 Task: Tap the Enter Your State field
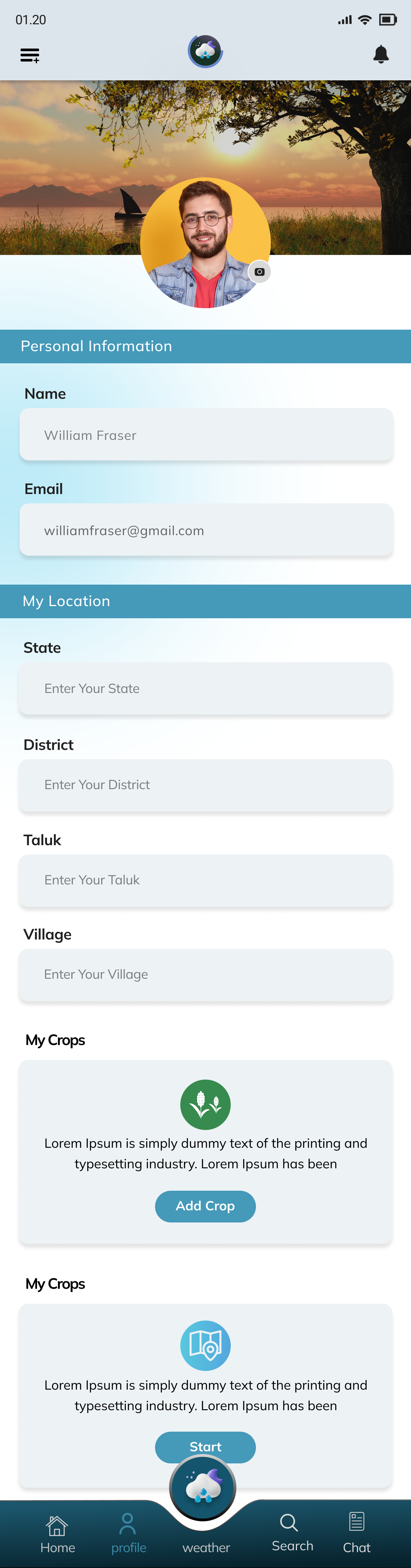click(x=206, y=689)
